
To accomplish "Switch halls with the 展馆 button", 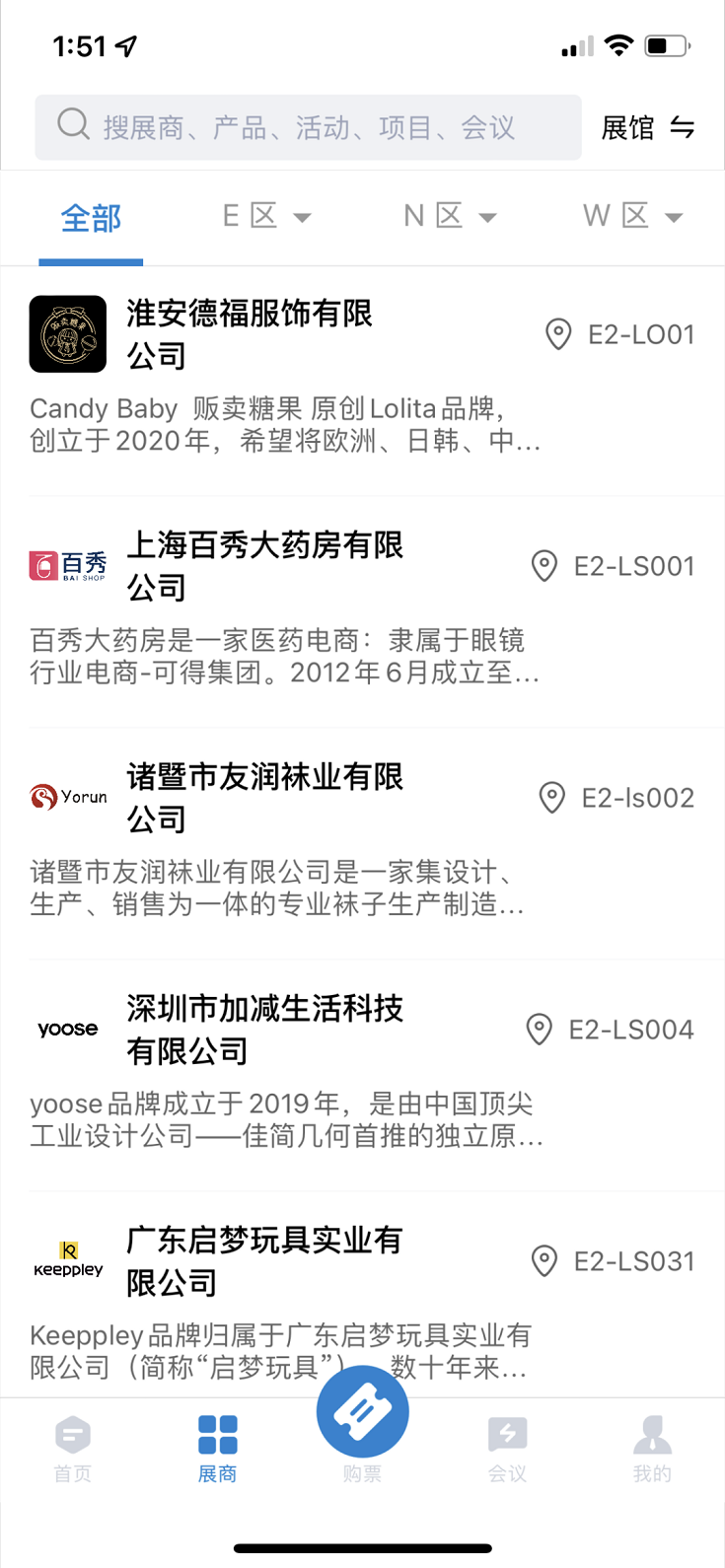I will [x=648, y=127].
